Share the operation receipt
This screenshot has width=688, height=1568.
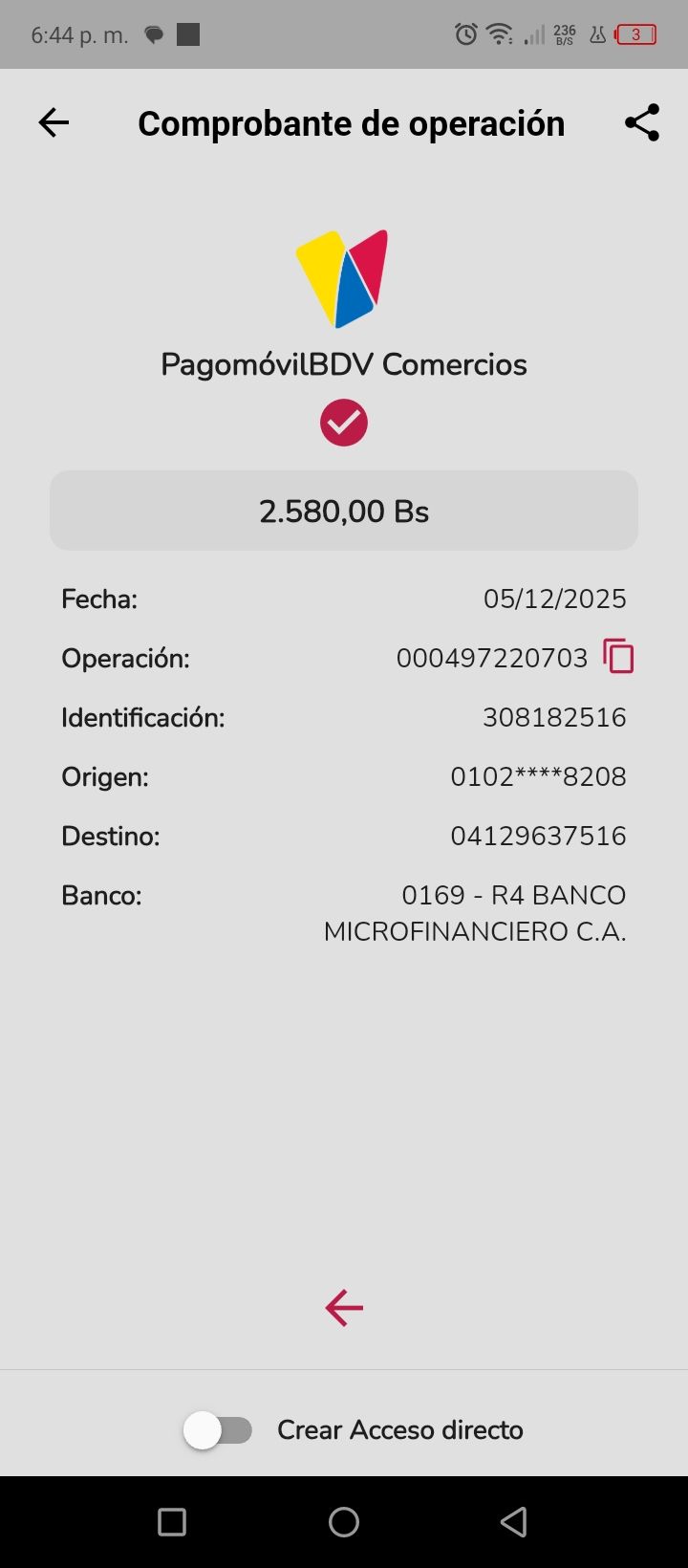pos(642,122)
